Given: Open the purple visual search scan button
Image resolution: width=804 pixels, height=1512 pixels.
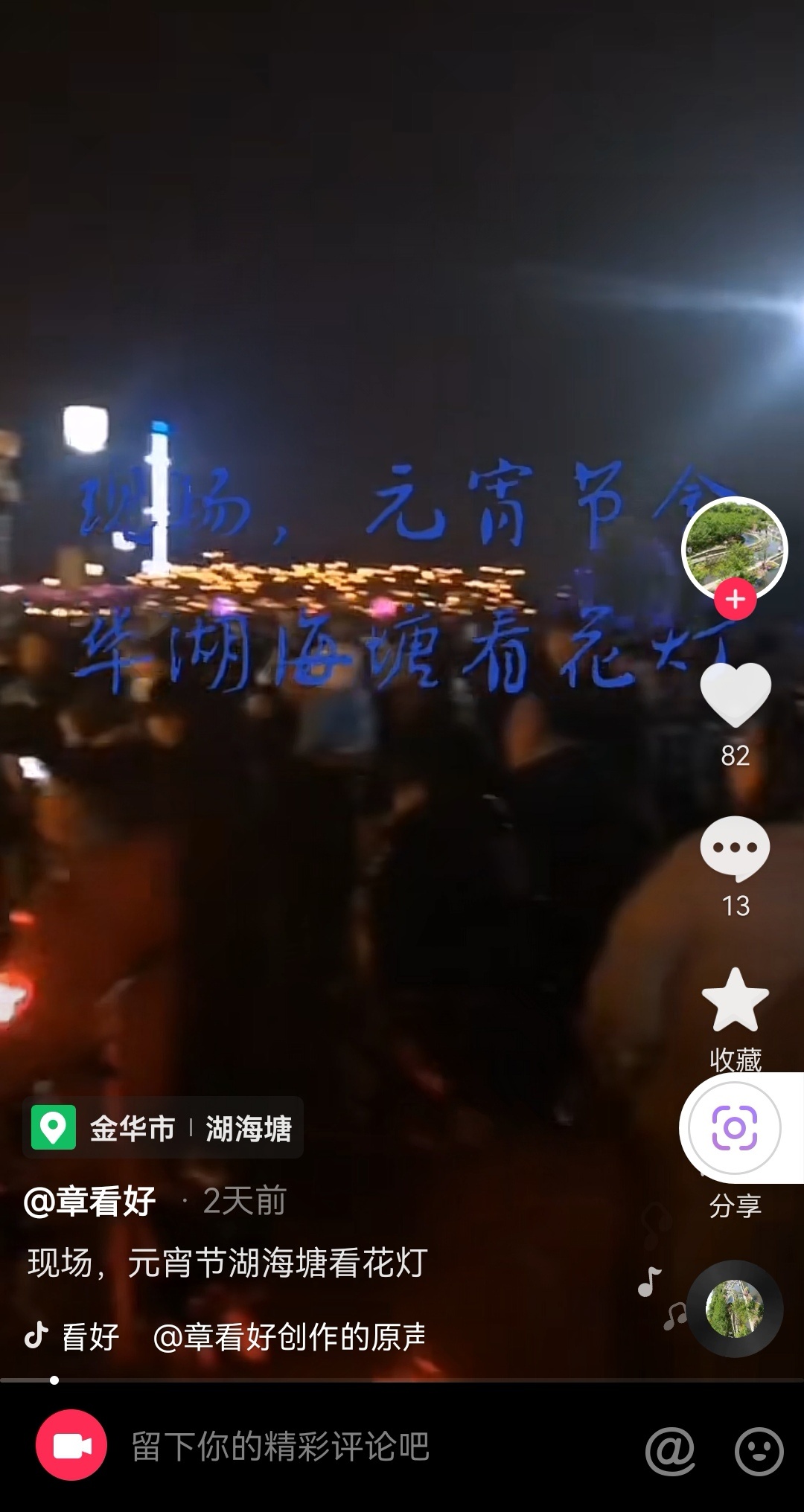Looking at the screenshot, I should (x=735, y=1128).
